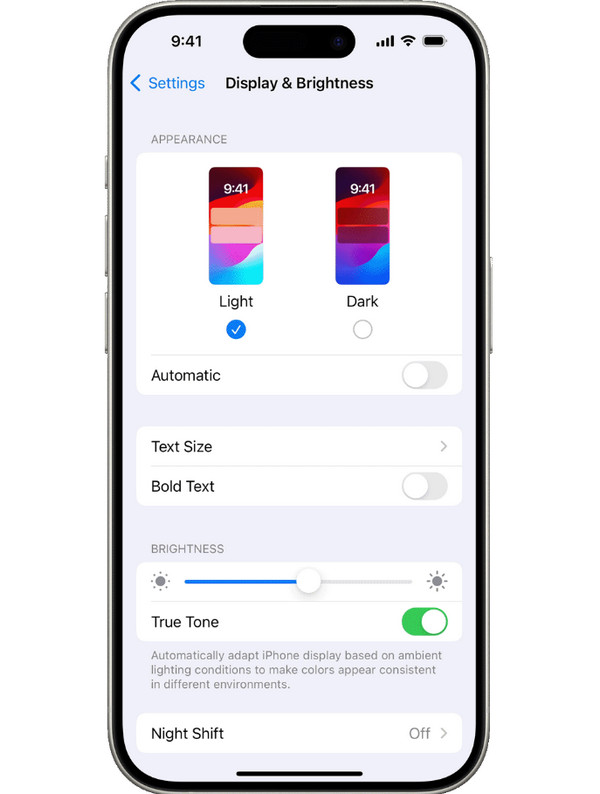Enable the Automatic appearance switch
This screenshot has width=600, height=794.
pos(424,376)
